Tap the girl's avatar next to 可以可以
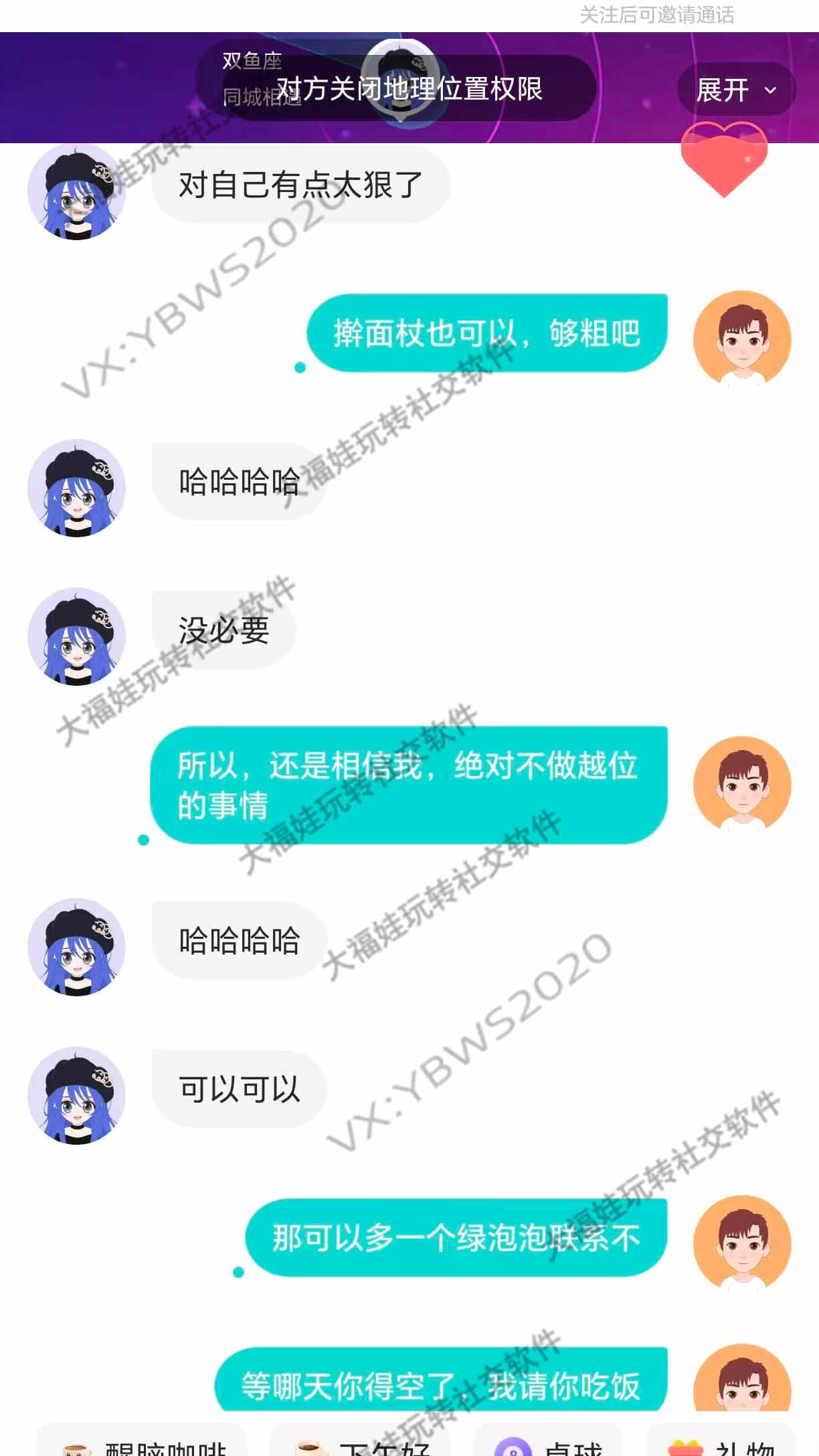The image size is (819, 1456). coord(76,1091)
